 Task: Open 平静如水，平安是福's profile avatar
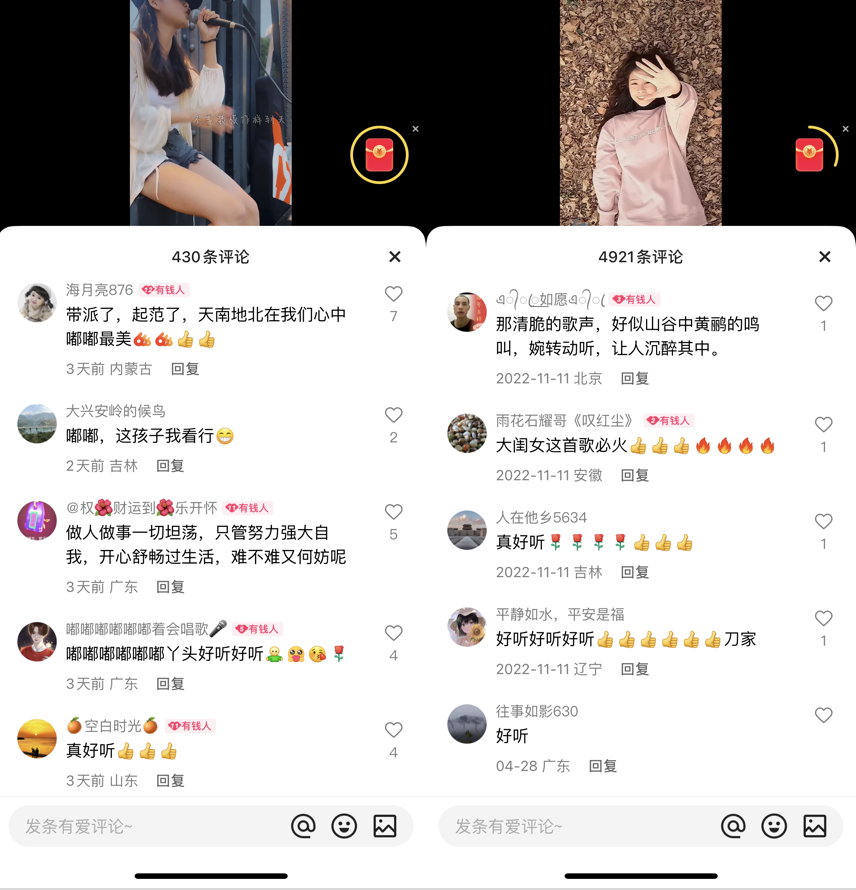click(x=467, y=627)
